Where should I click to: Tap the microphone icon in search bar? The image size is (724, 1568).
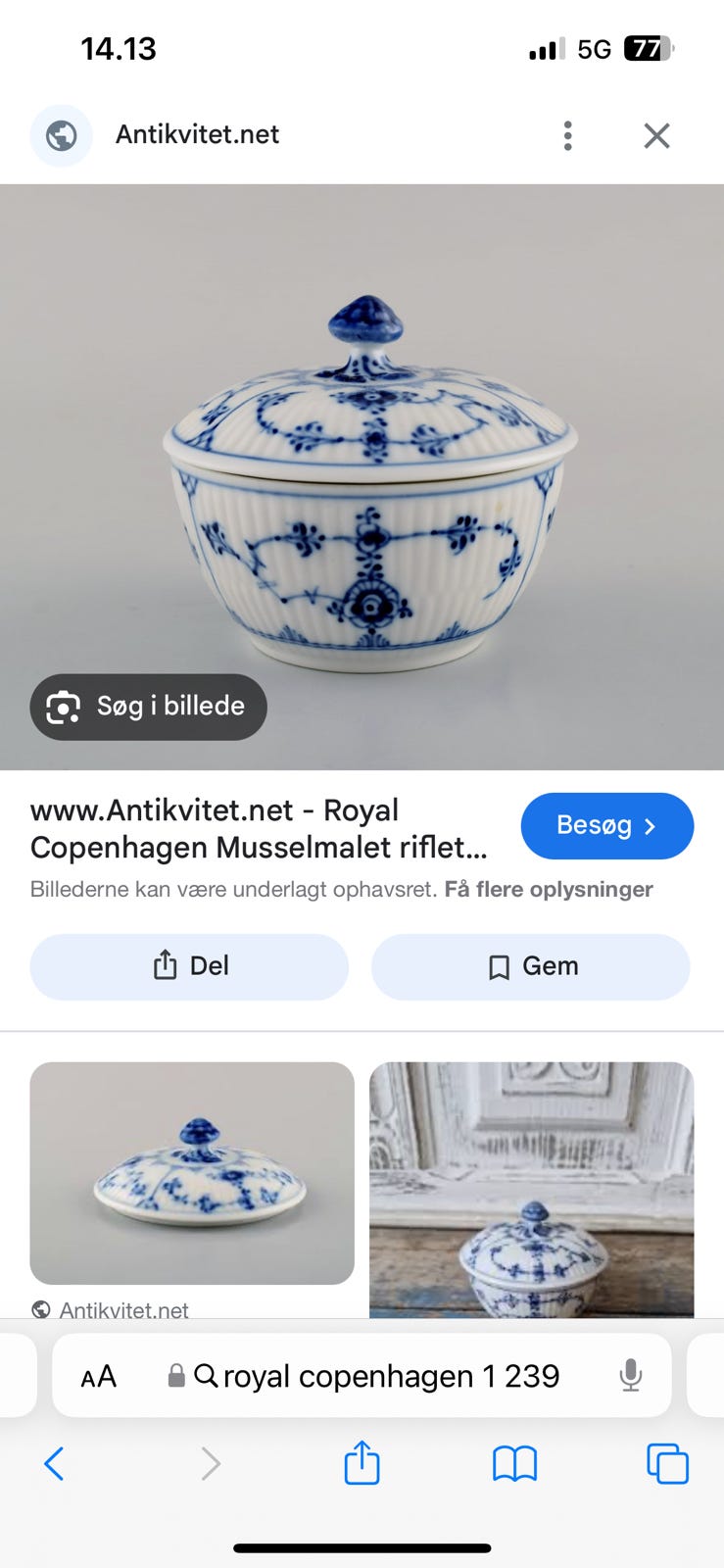point(630,1375)
